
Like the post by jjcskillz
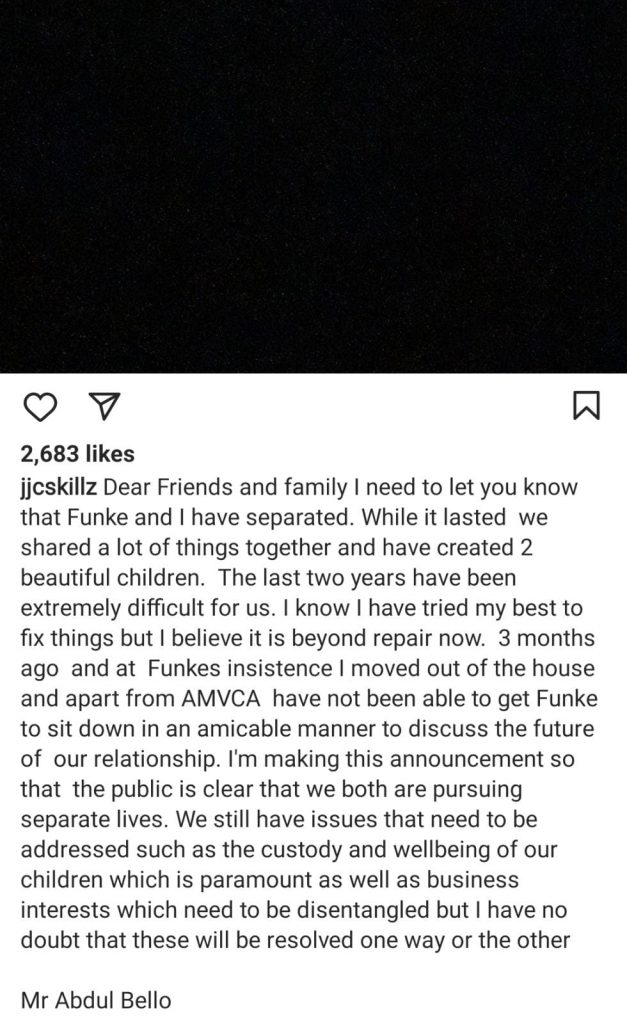coord(39,406)
